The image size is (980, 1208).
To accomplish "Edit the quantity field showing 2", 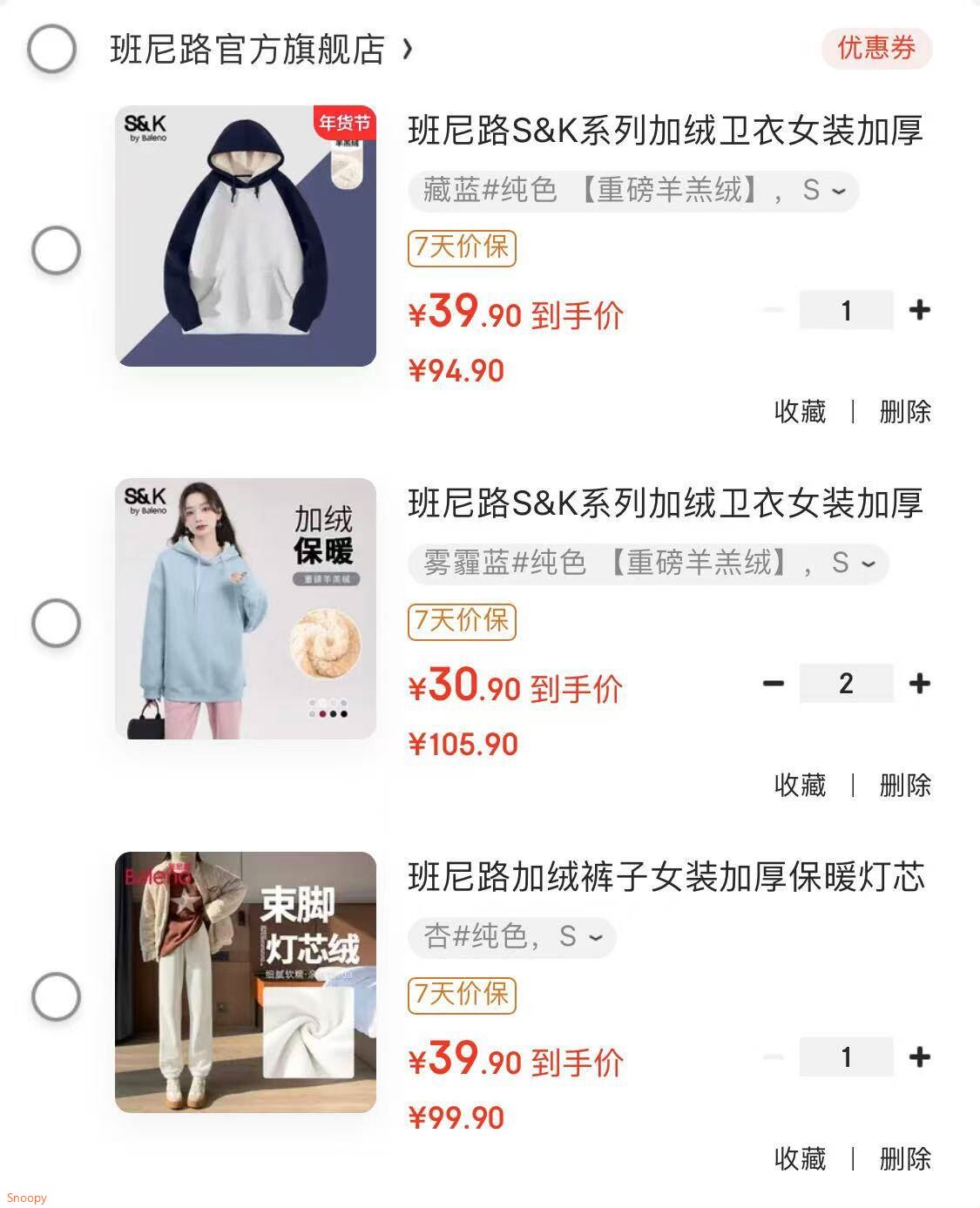I will pyautogui.click(x=846, y=683).
